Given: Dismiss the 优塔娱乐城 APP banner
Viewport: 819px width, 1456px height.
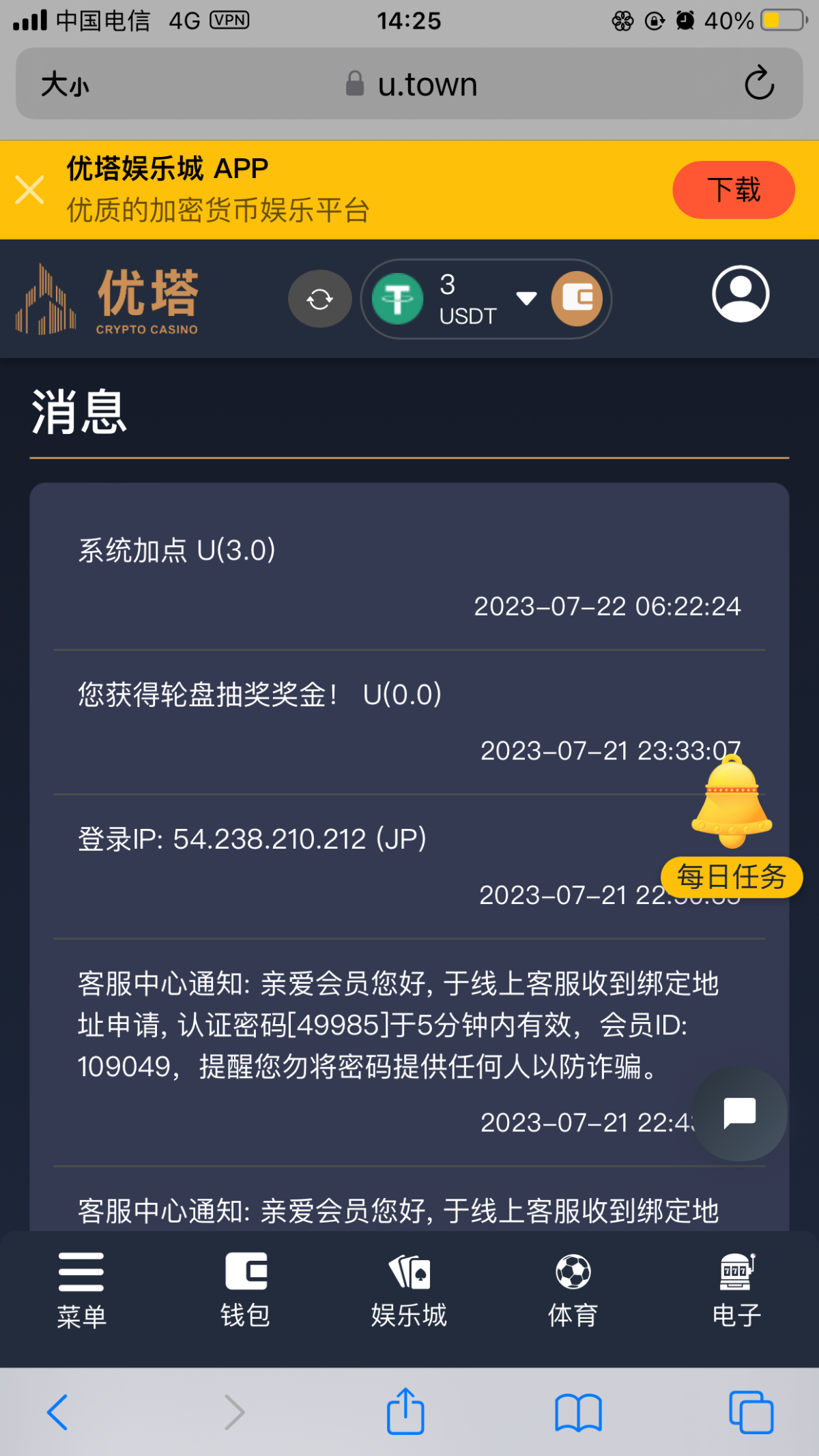Looking at the screenshot, I should pyautogui.click(x=30, y=190).
